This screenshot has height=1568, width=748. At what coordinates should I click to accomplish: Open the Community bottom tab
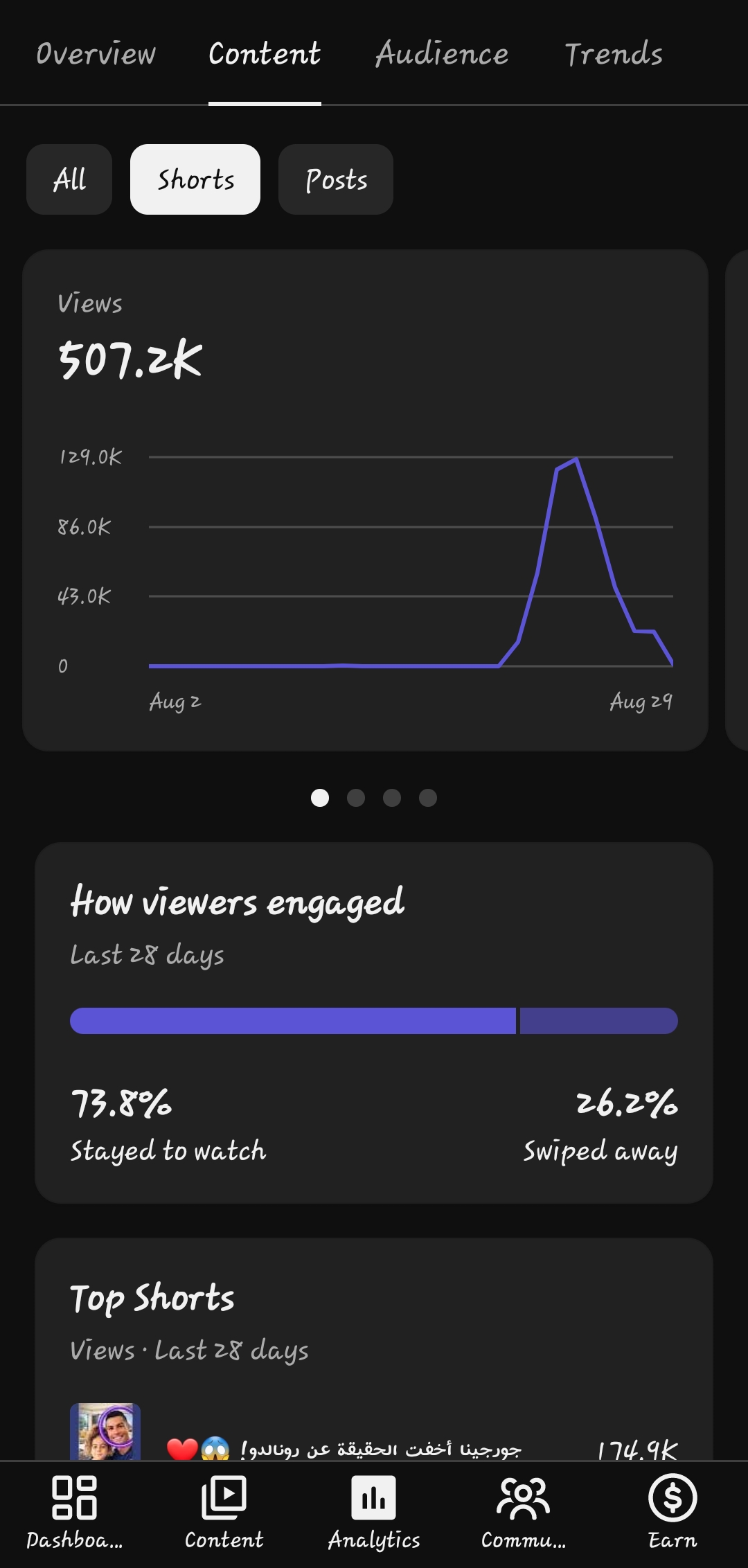pyautogui.click(x=524, y=1513)
